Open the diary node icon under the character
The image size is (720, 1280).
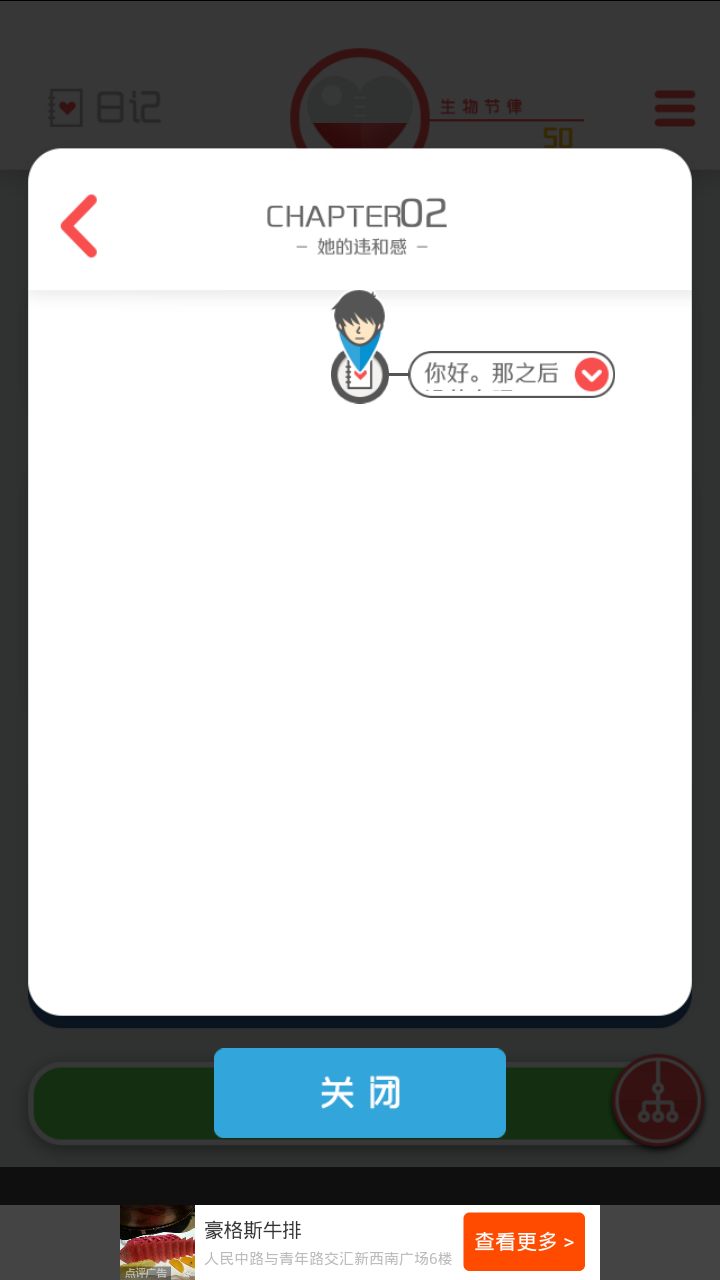pyautogui.click(x=359, y=377)
